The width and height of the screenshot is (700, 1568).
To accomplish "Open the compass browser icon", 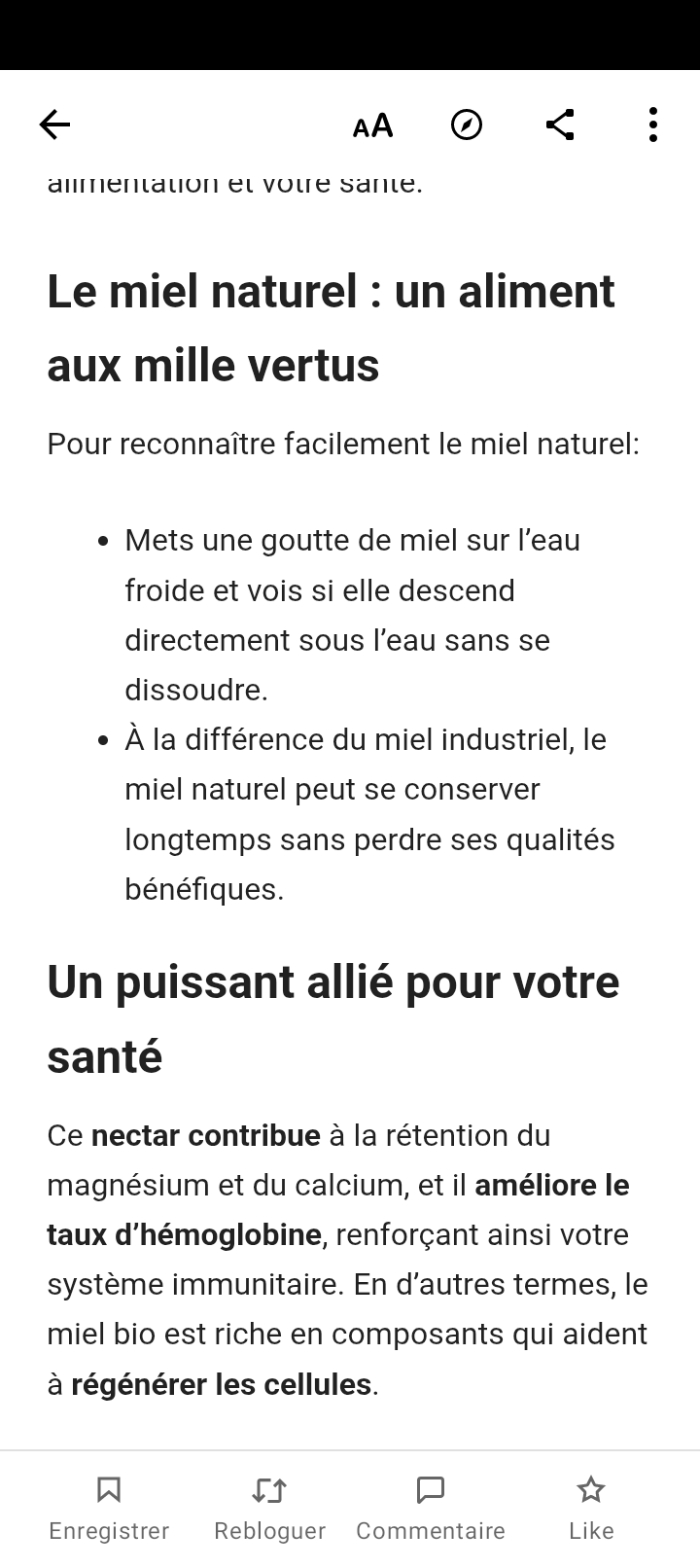I will point(467,125).
